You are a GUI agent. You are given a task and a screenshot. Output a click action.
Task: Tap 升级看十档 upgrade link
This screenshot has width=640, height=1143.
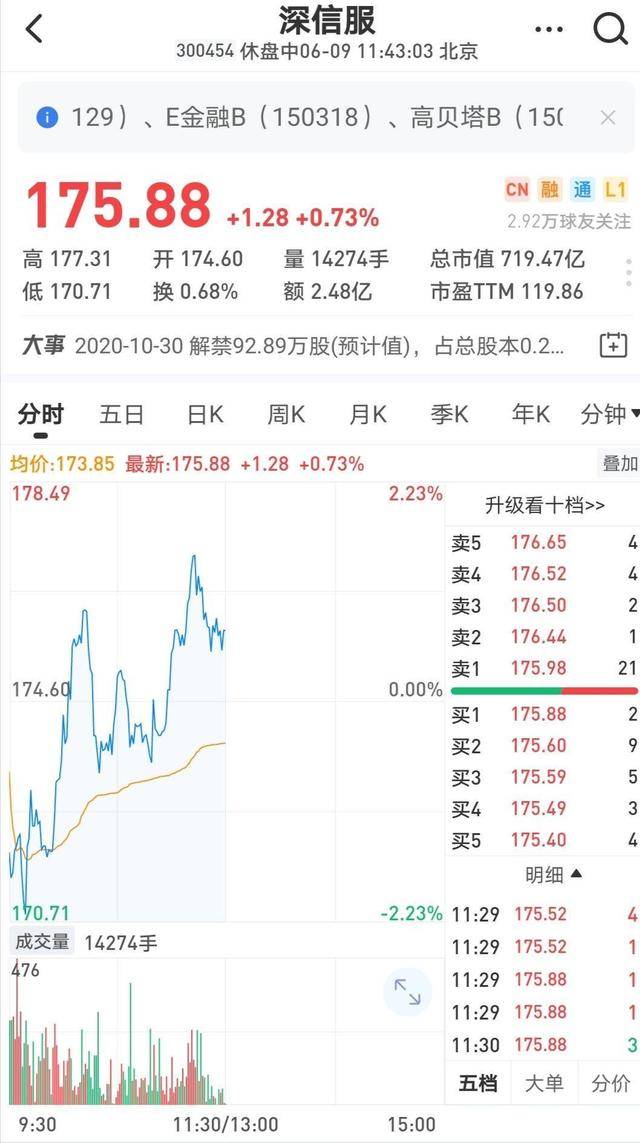click(544, 506)
